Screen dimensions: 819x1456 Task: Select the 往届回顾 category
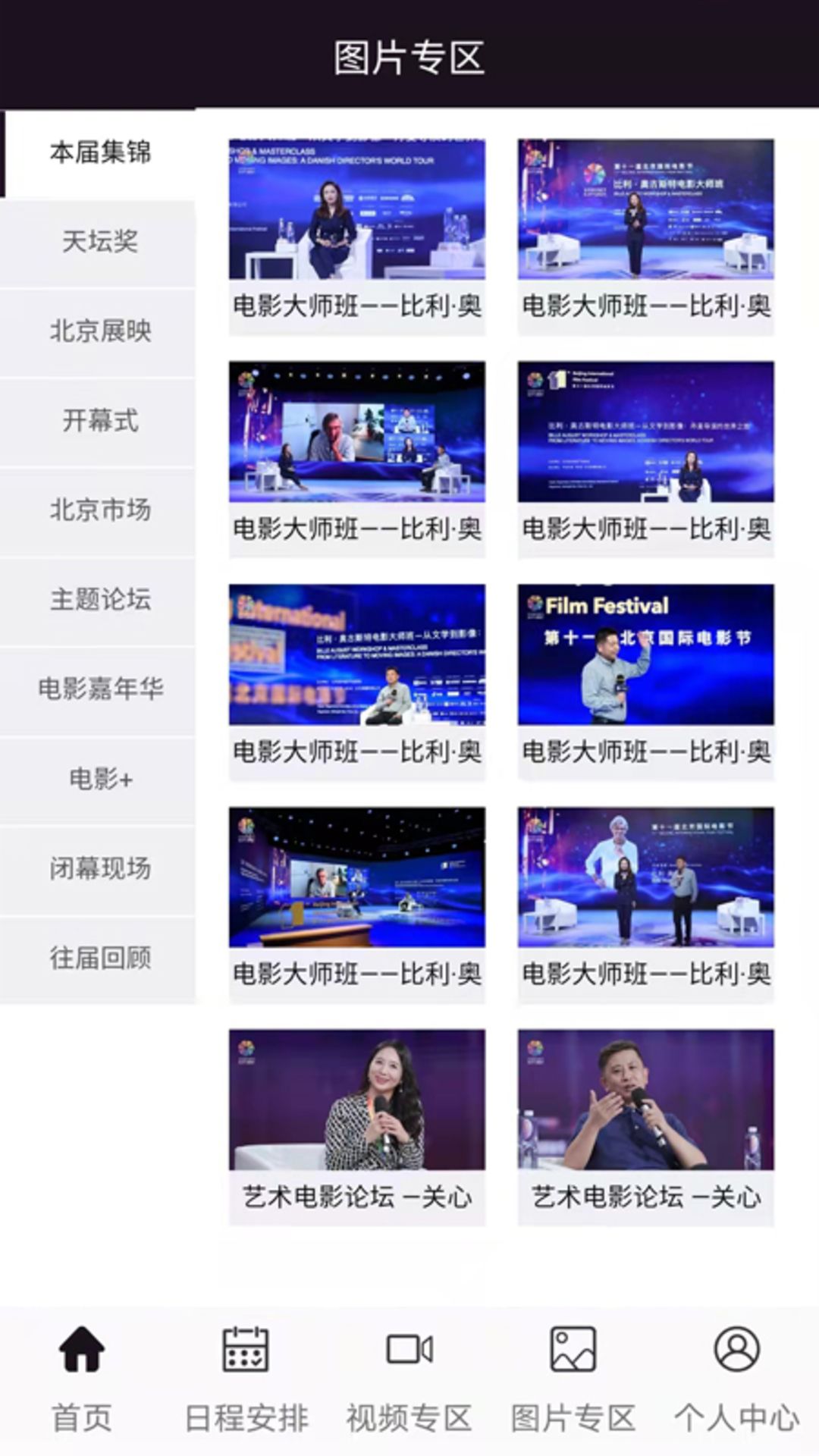pos(99,958)
